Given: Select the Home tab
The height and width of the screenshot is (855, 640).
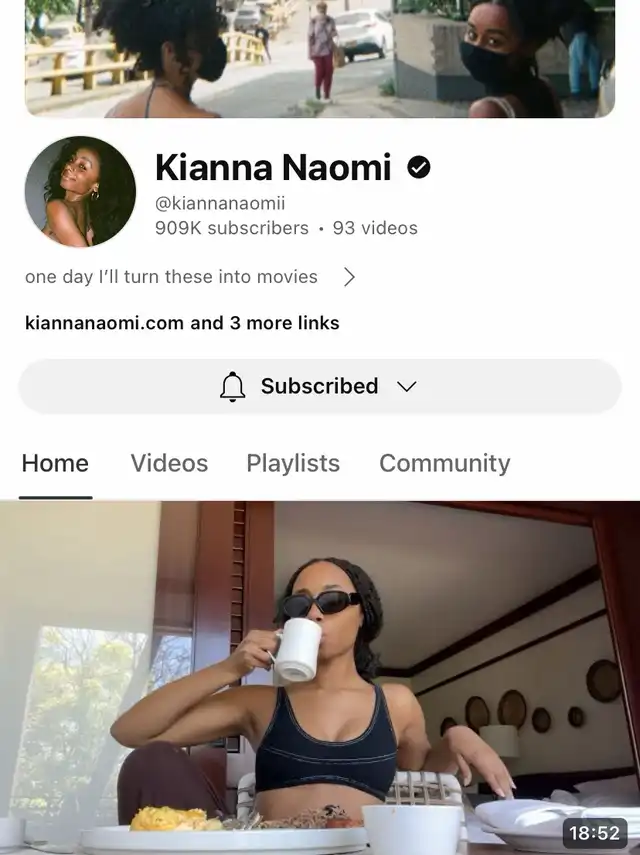Looking at the screenshot, I should pos(55,463).
